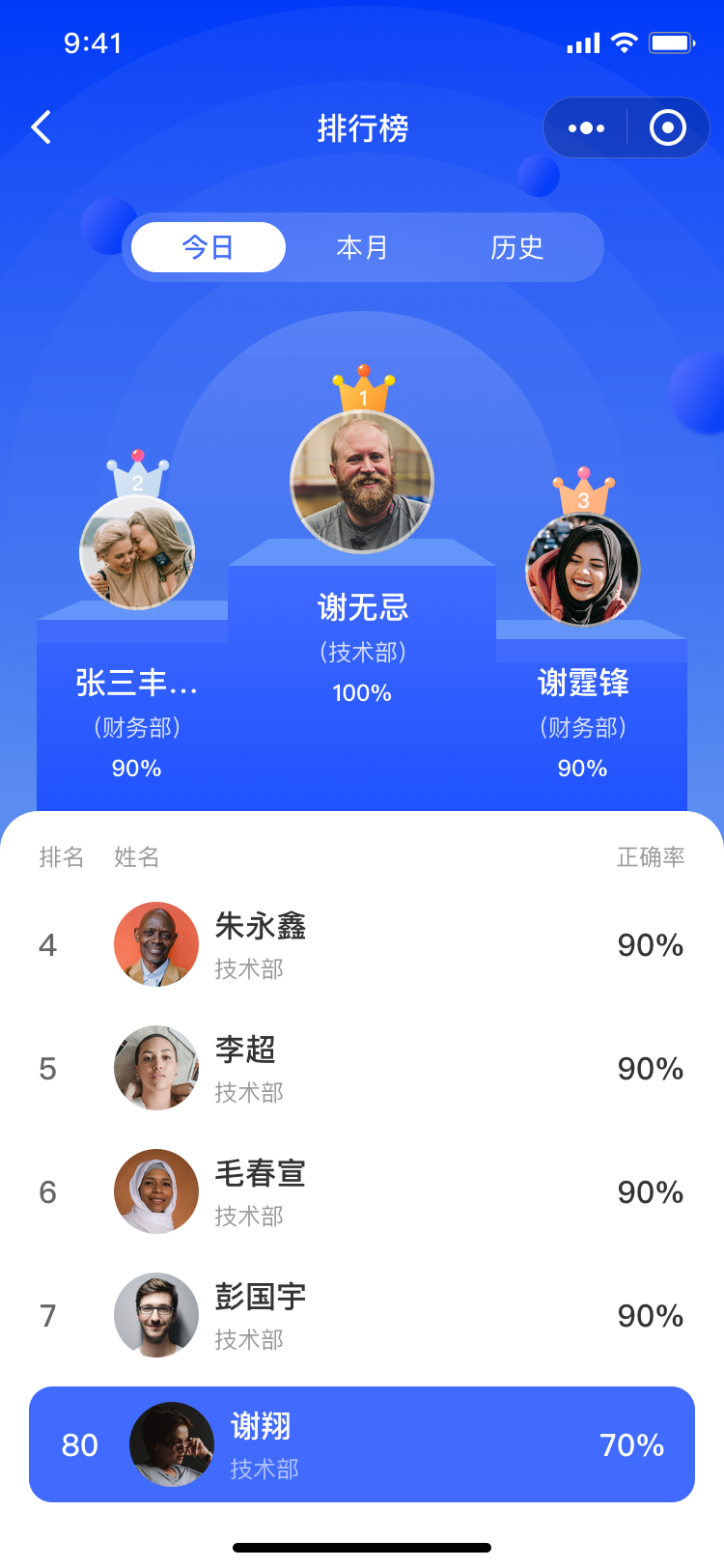Open my ranking row 谢翔

click(362, 1444)
